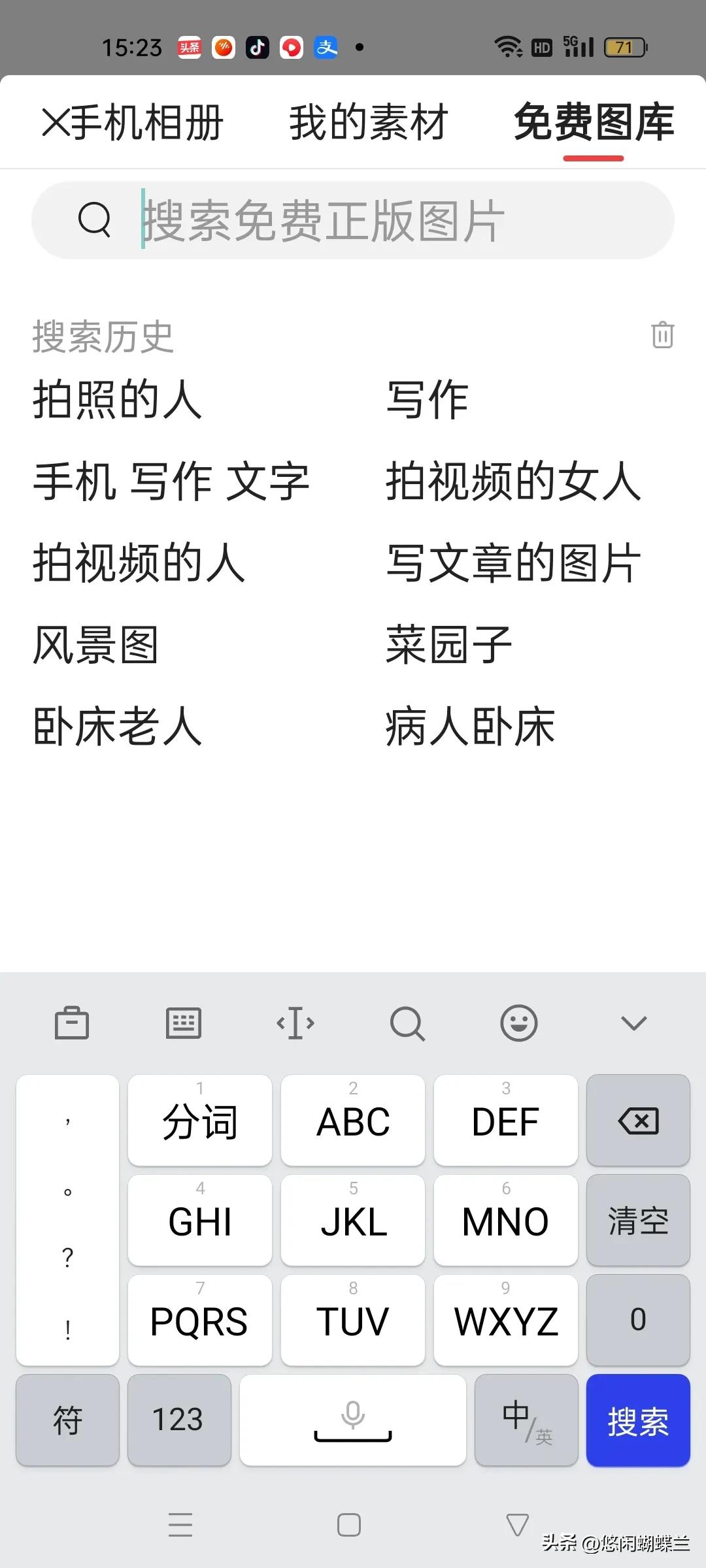Tap the keyboard 清空 key
Viewport: 706px width, 1568px height.
point(637,1220)
